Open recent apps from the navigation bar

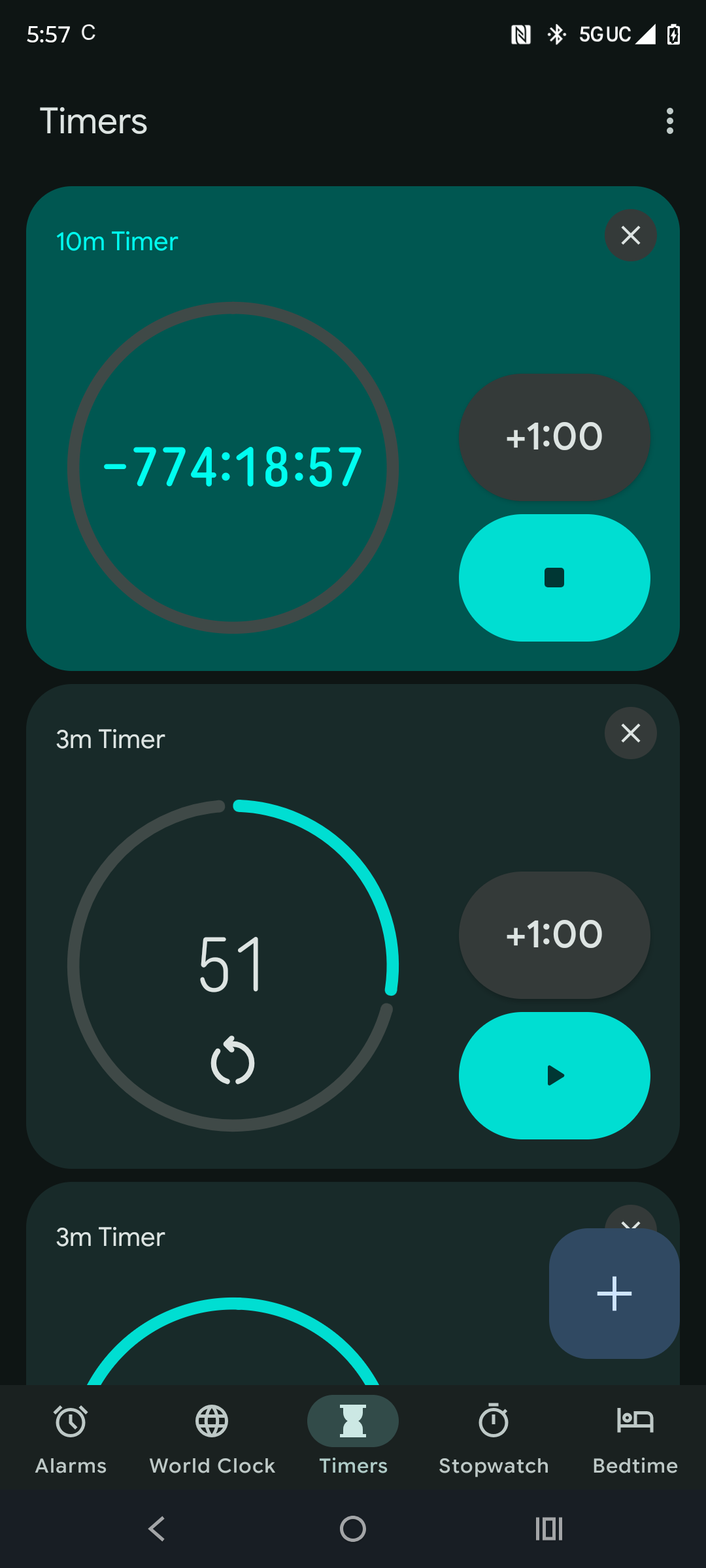click(549, 1529)
